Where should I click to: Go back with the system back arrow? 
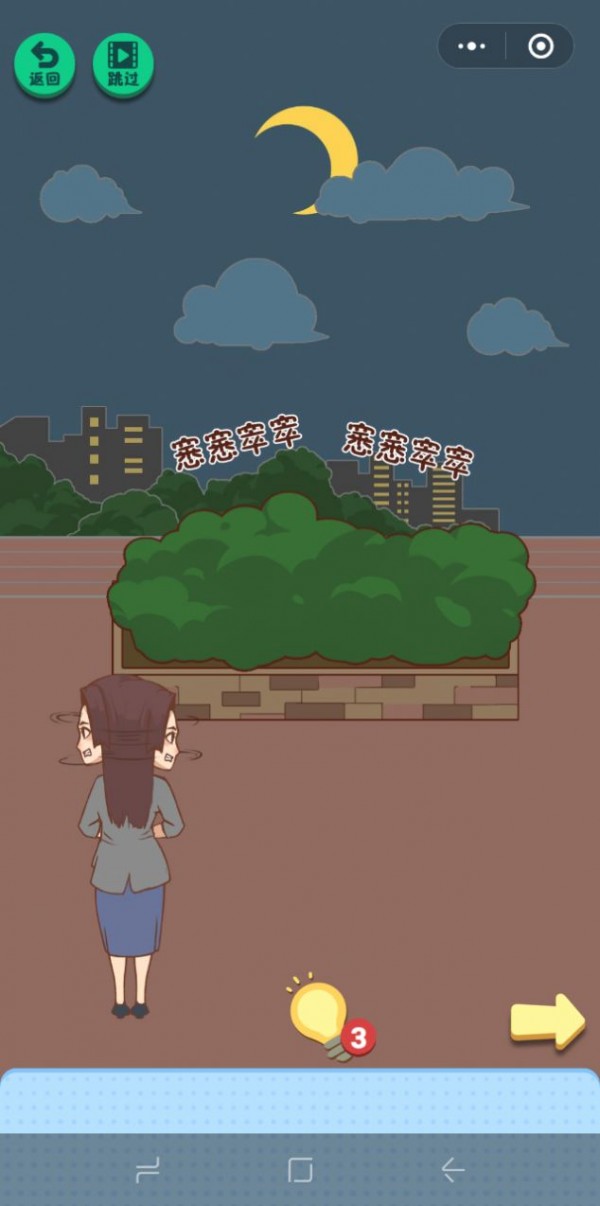(452, 1170)
